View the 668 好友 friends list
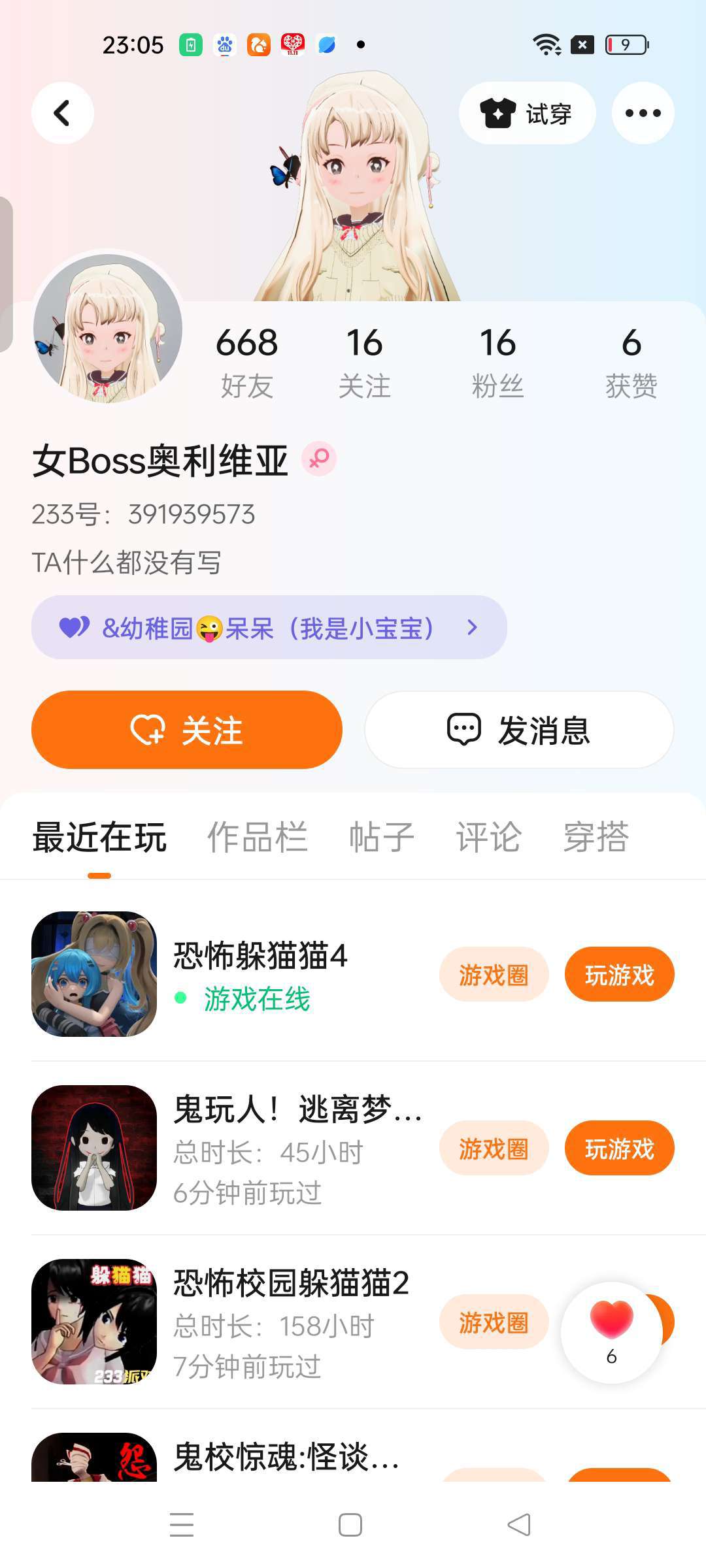 click(x=246, y=361)
